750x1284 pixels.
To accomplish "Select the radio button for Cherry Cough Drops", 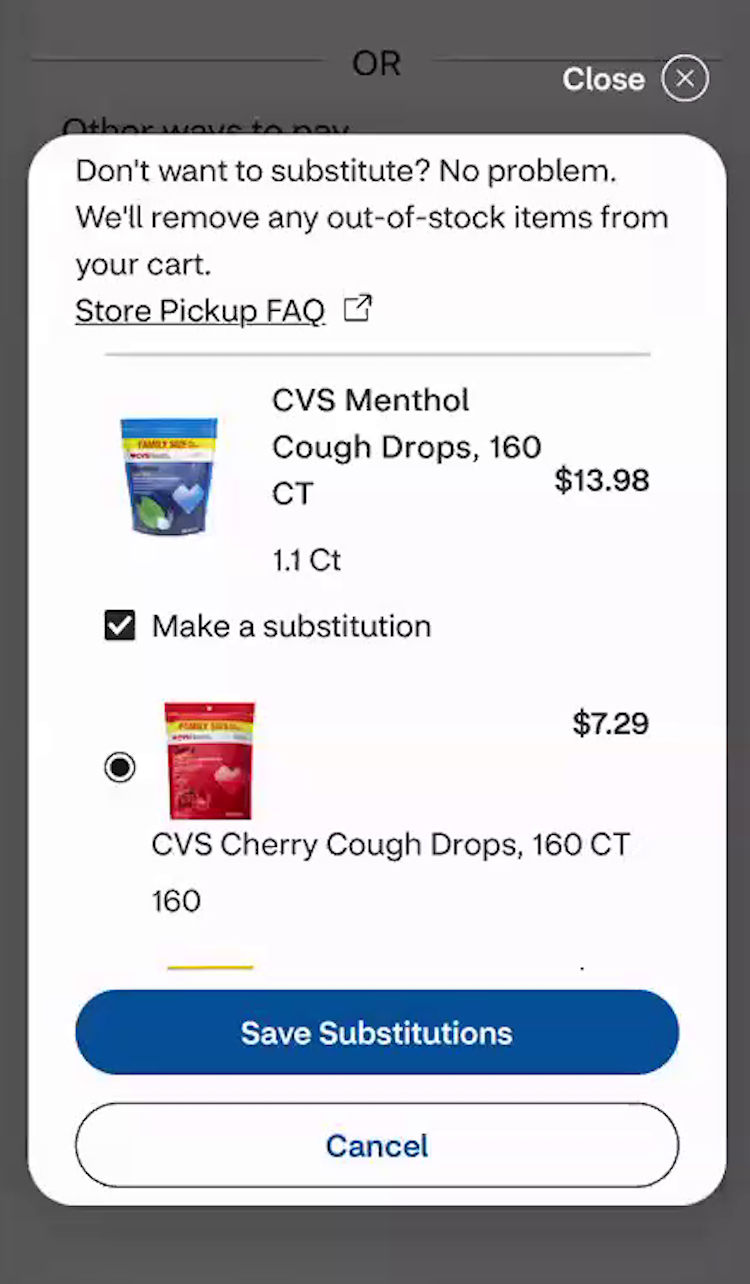I will (120, 767).
